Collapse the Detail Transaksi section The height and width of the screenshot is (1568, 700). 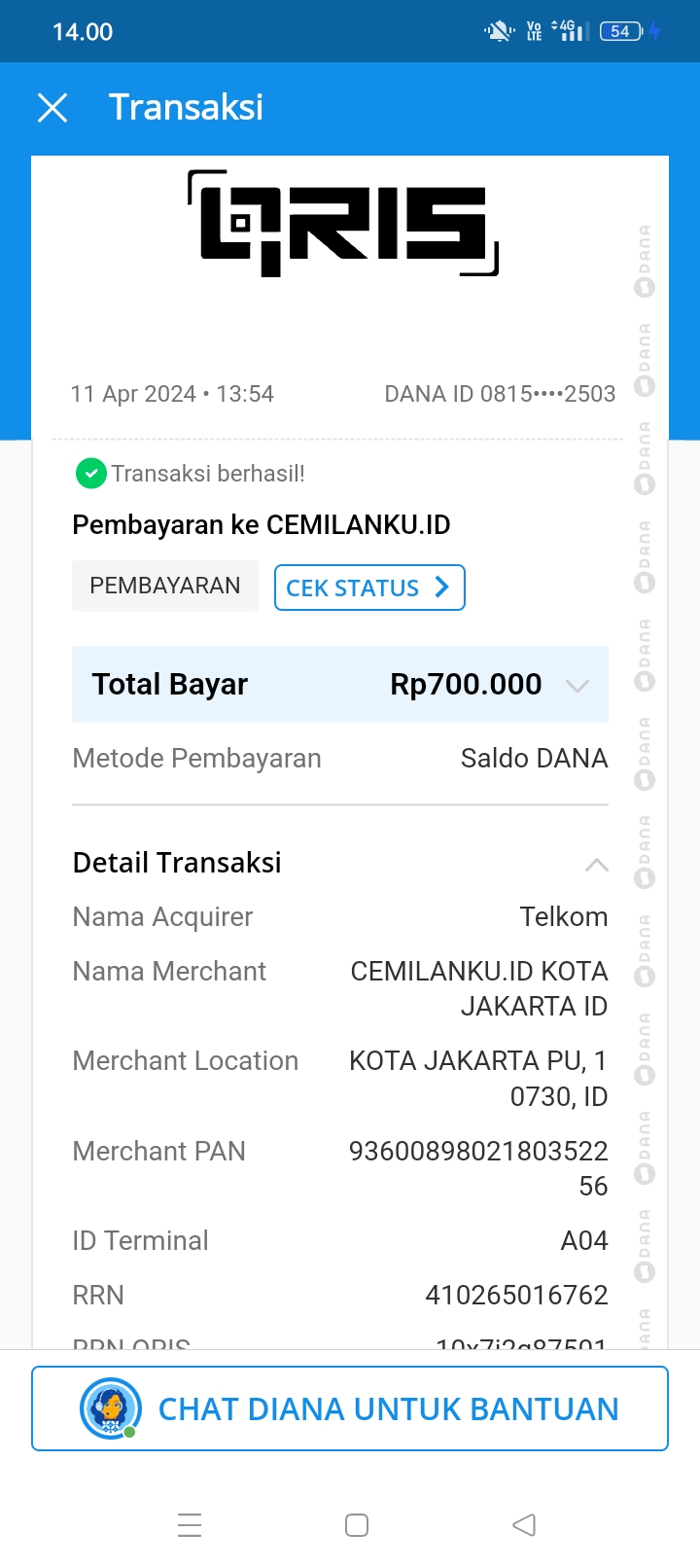tap(596, 865)
